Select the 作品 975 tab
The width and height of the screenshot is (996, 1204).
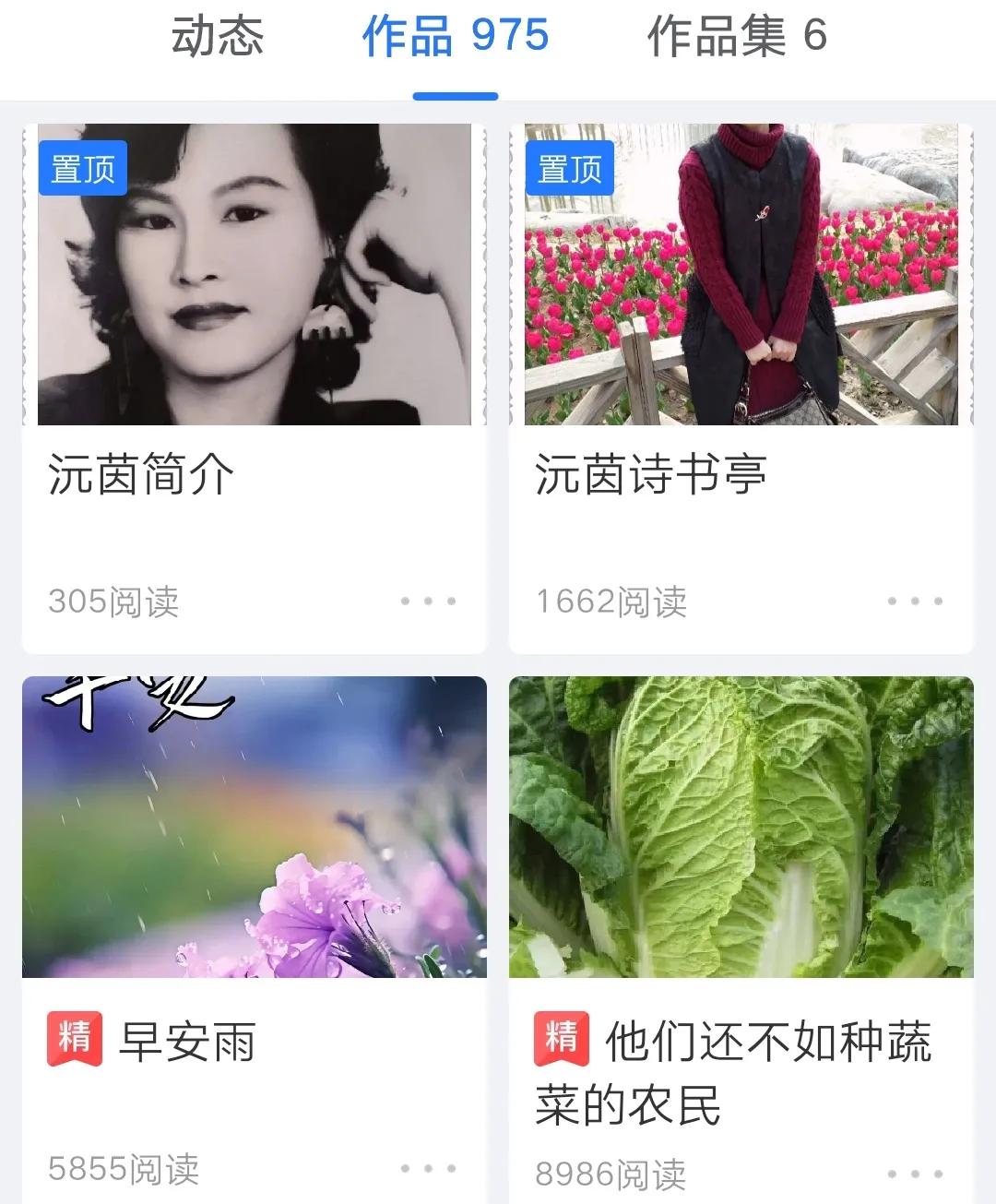[456, 39]
